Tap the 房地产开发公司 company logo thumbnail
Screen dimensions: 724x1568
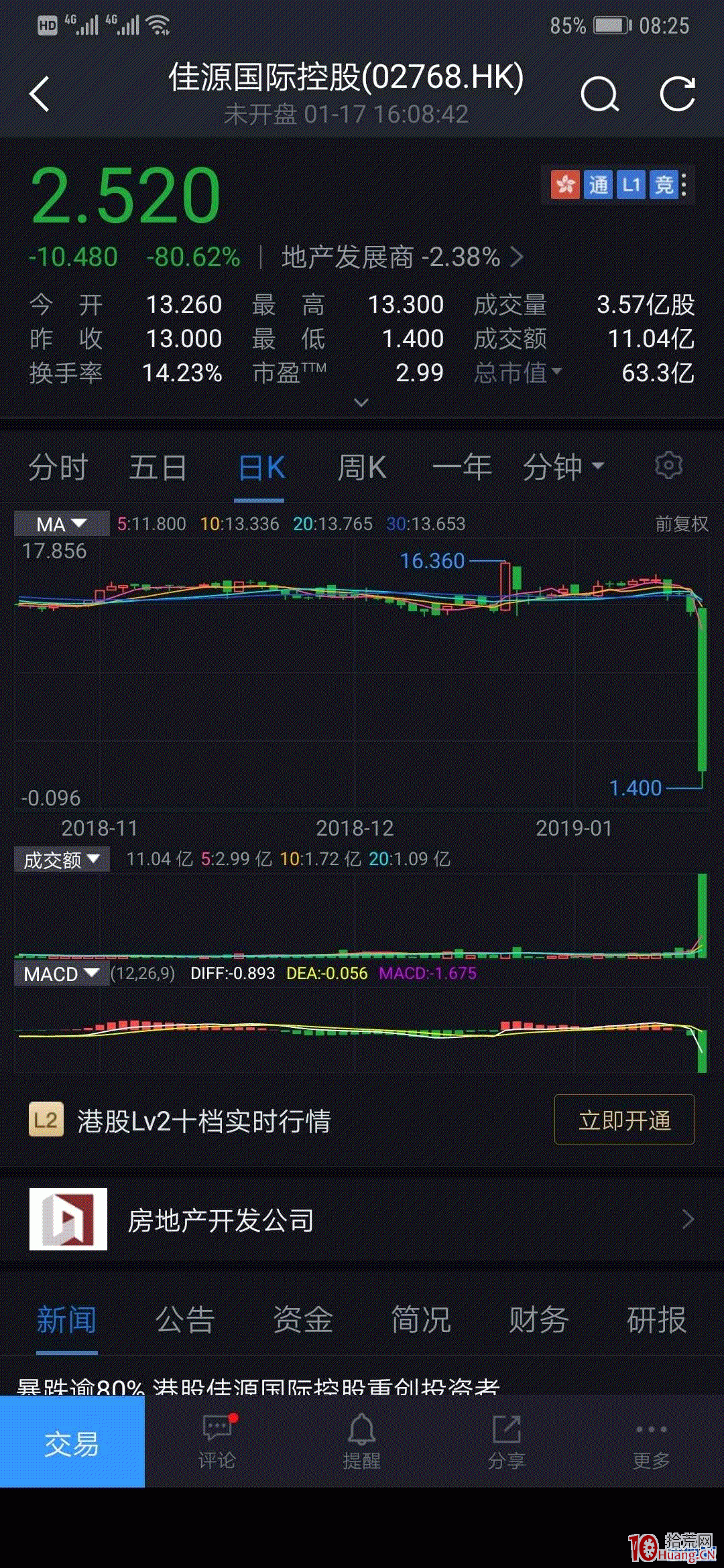(68, 1220)
